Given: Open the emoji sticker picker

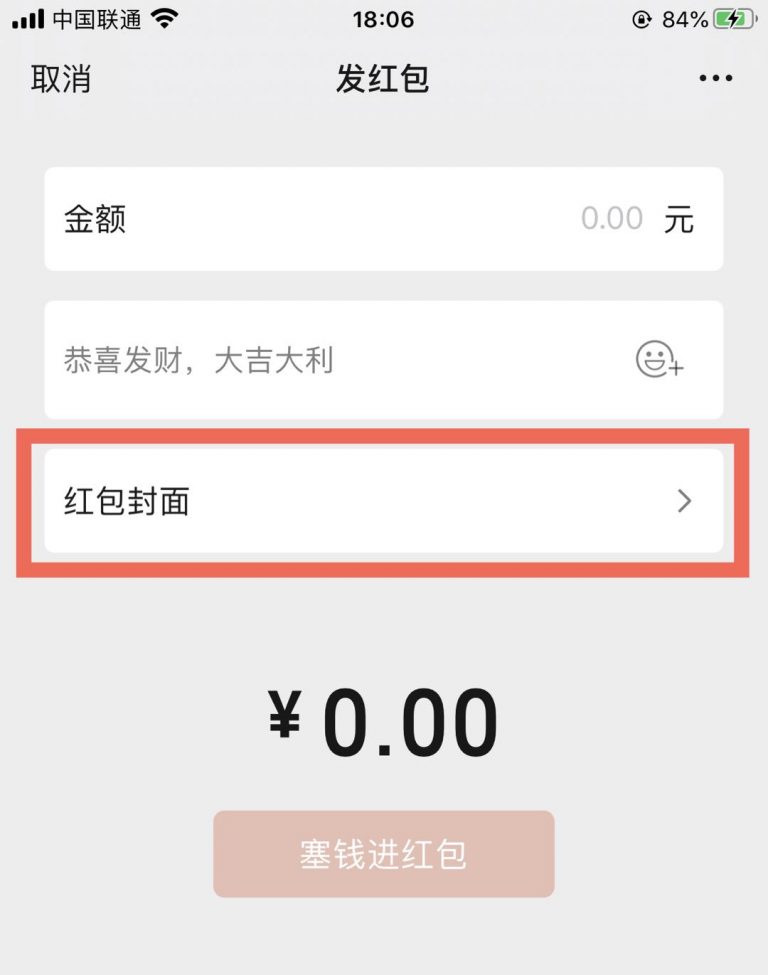Looking at the screenshot, I should tap(659, 359).
